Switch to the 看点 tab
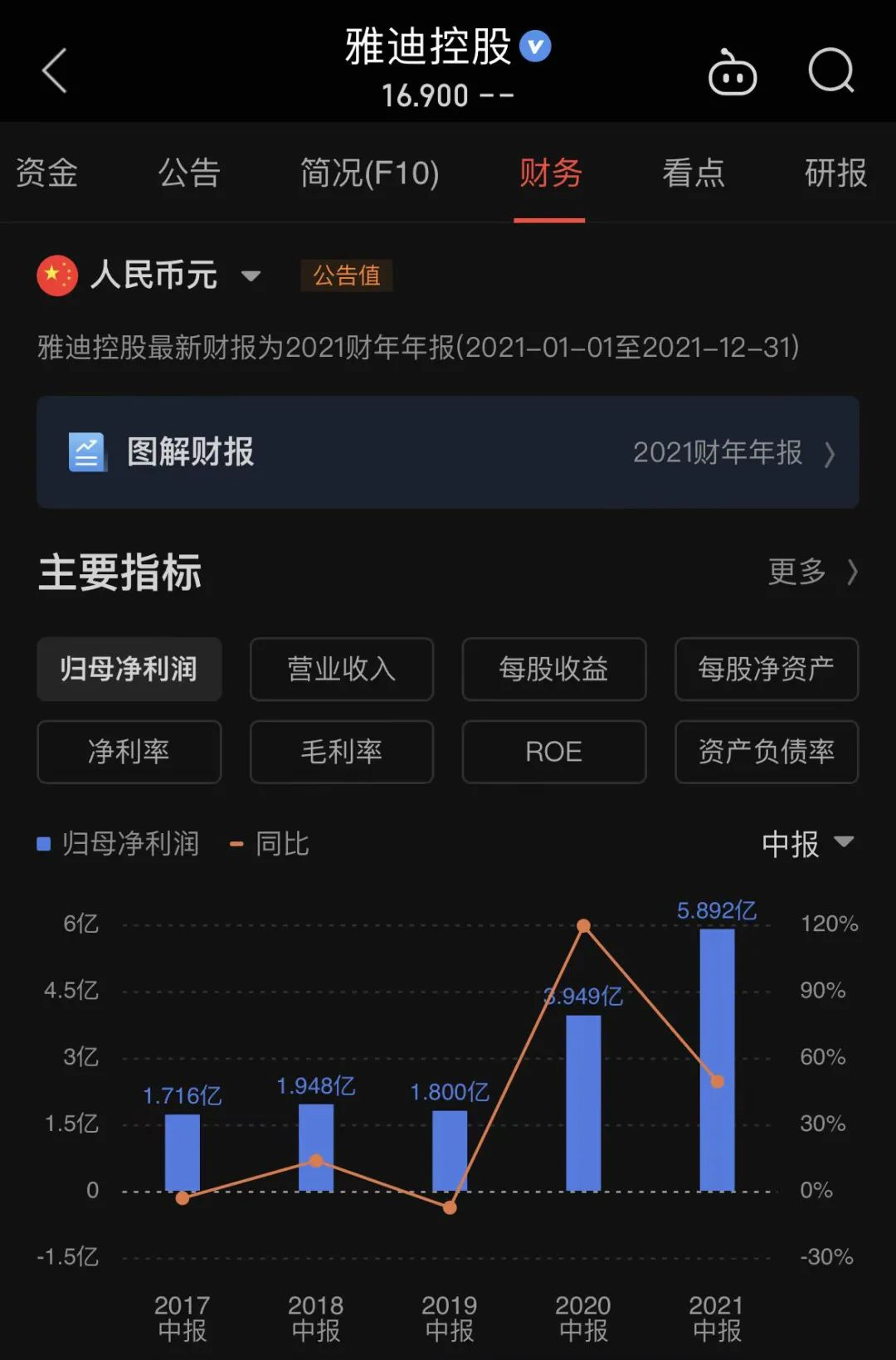The width and height of the screenshot is (896, 1360). coord(693,173)
